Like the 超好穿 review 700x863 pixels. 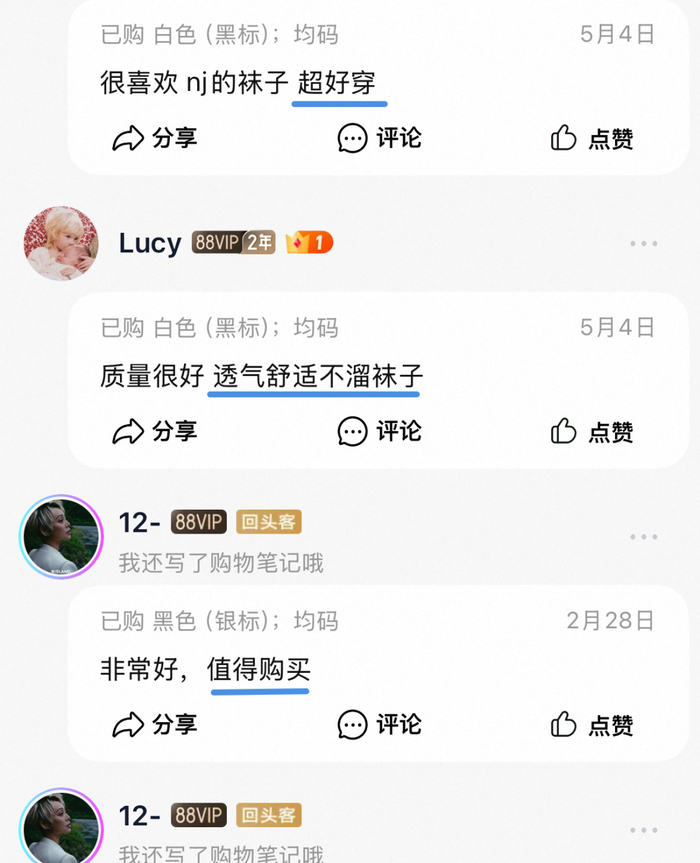[x=592, y=138]
